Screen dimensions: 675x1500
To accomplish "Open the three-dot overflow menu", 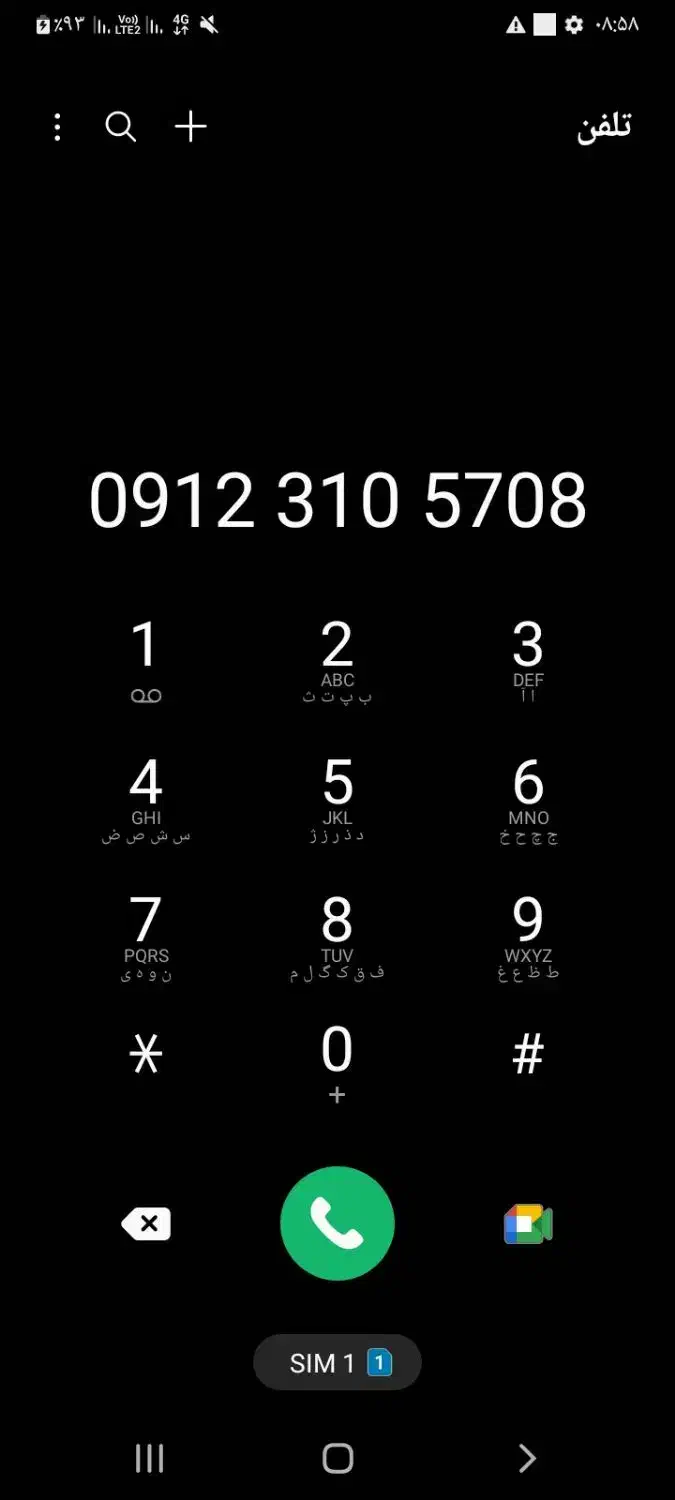I will 57,127.
